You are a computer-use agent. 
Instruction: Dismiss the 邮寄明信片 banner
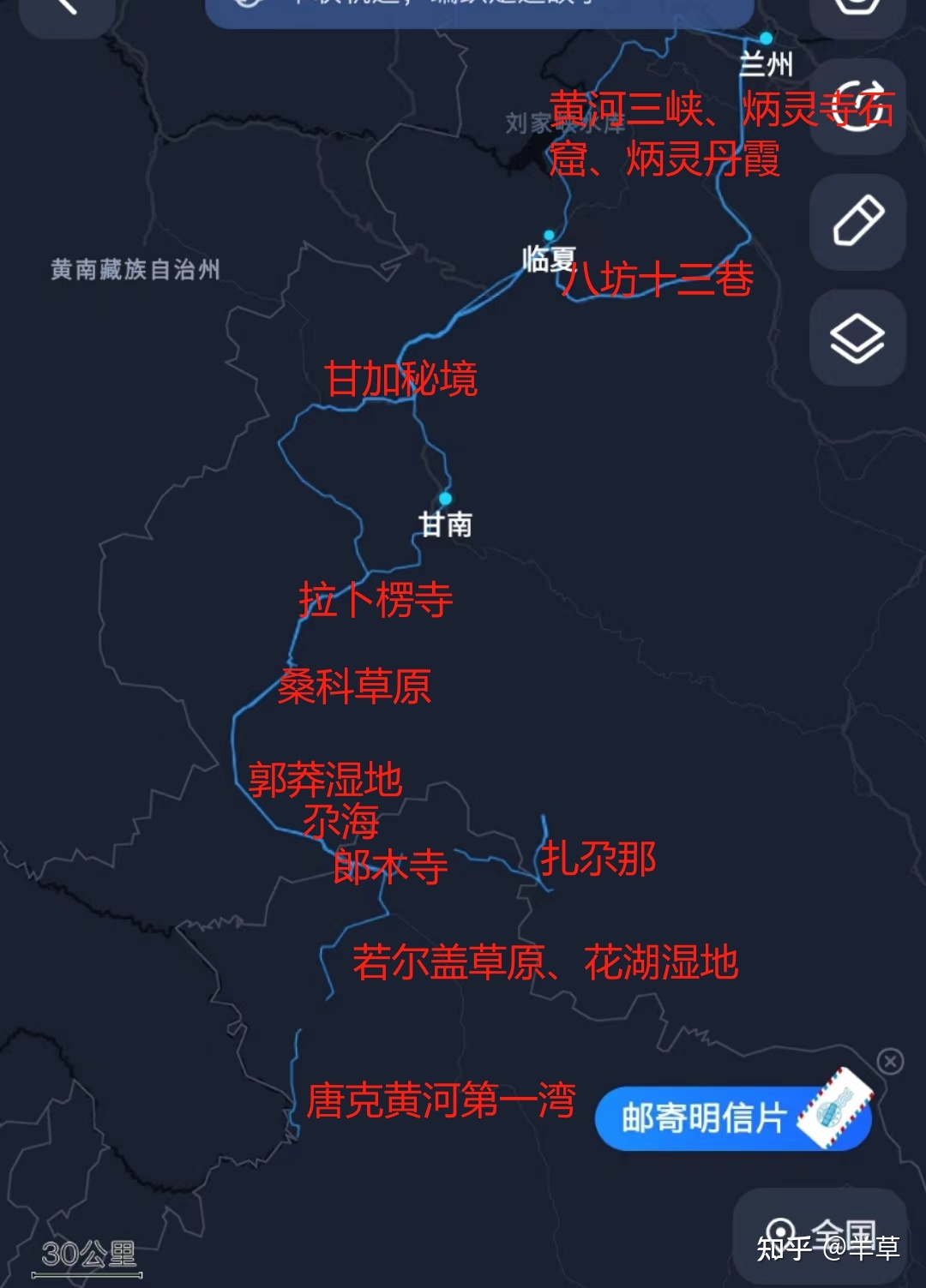tap(890, 1062)
